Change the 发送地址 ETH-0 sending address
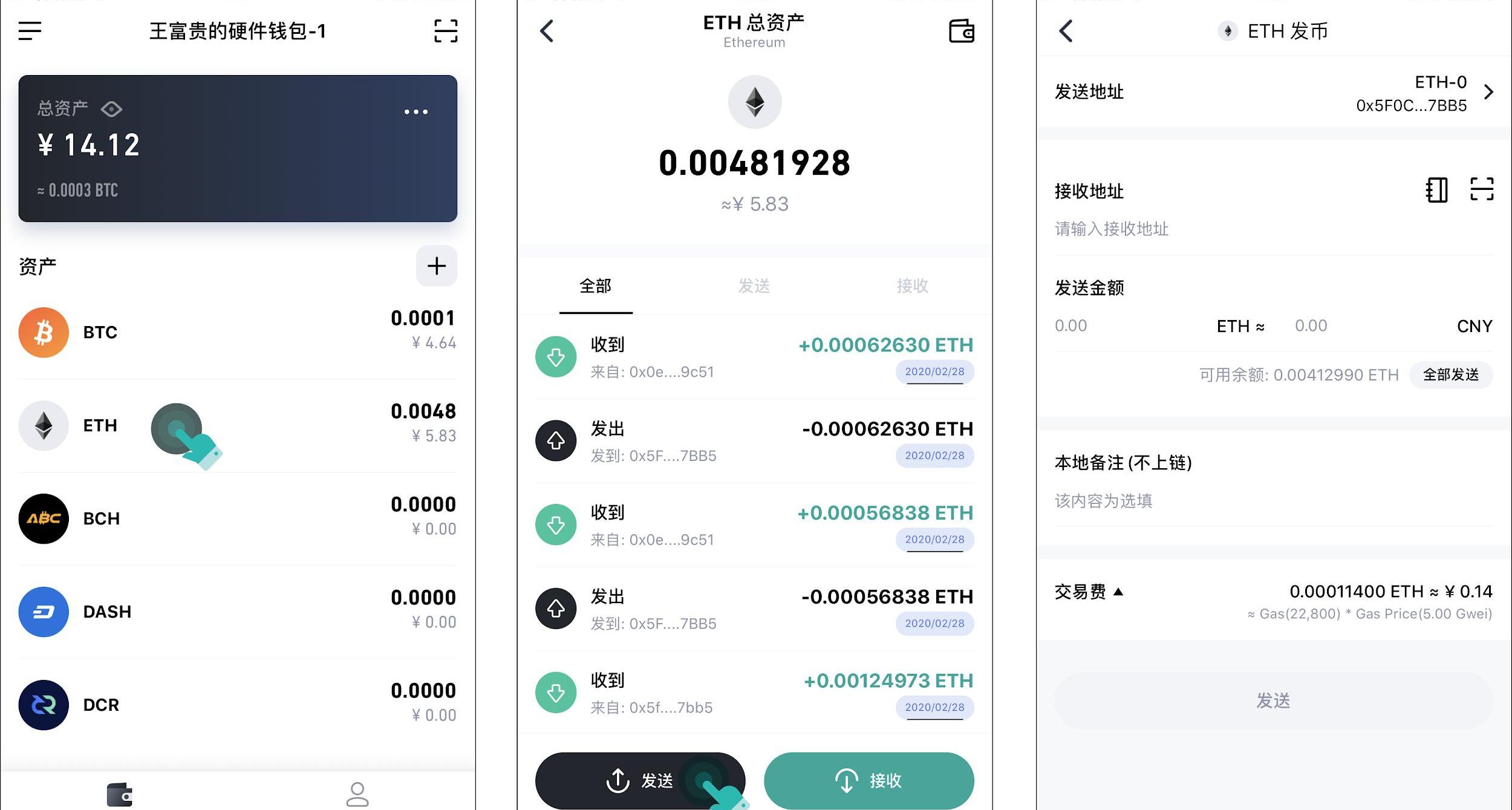The width and height of the screenshot is (1512, 810). [1488, 92]
